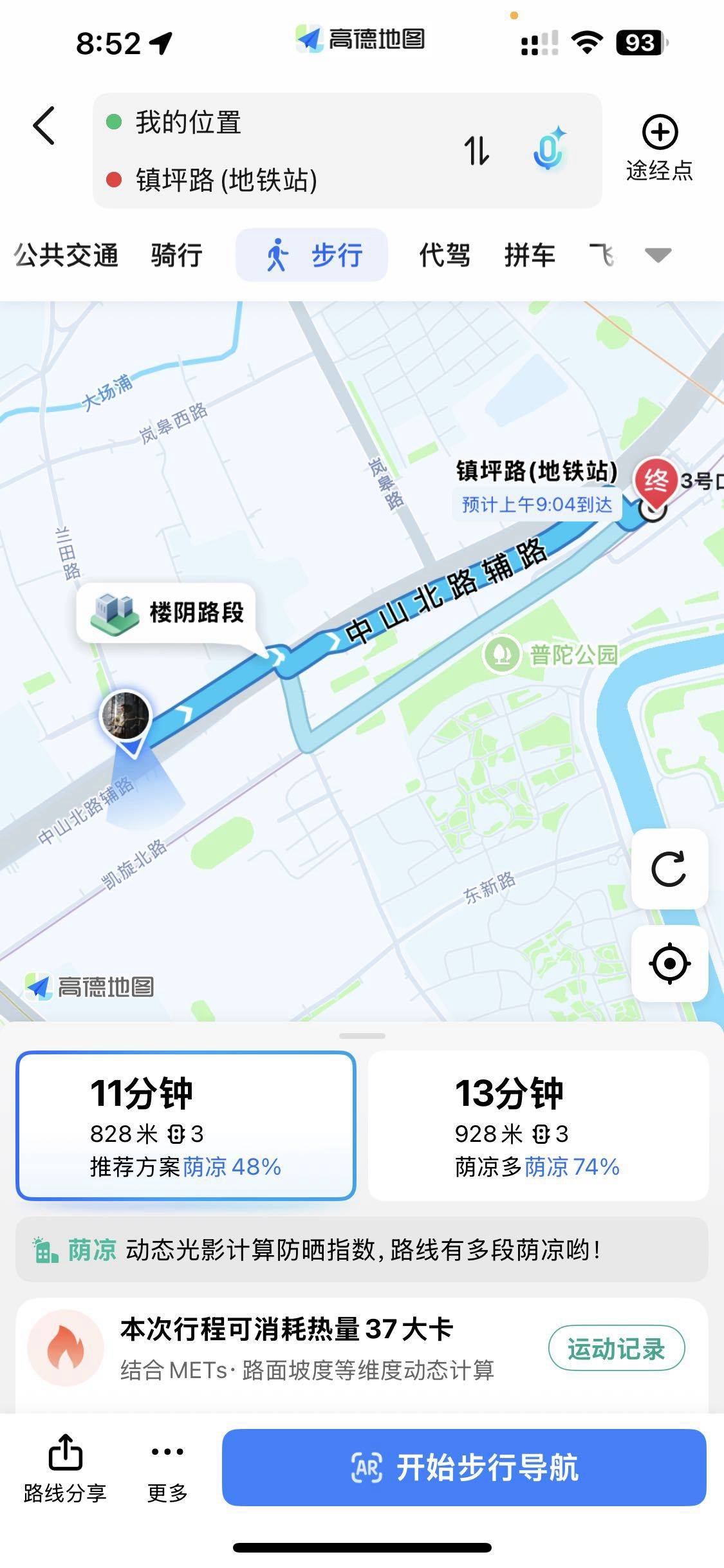
Task: Select the 11分钟 recommended route
Action: pos(186,1126)
